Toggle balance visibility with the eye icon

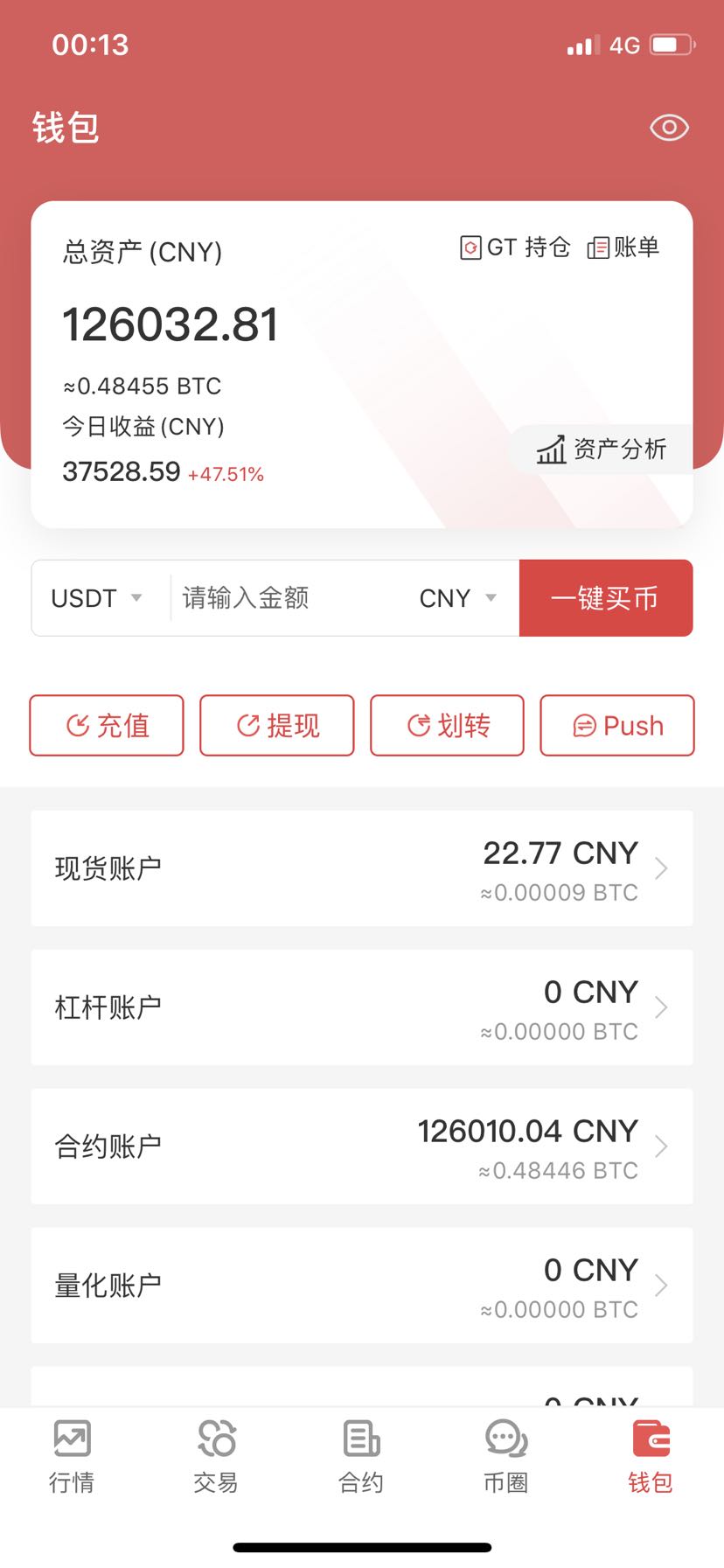(669, 128)
